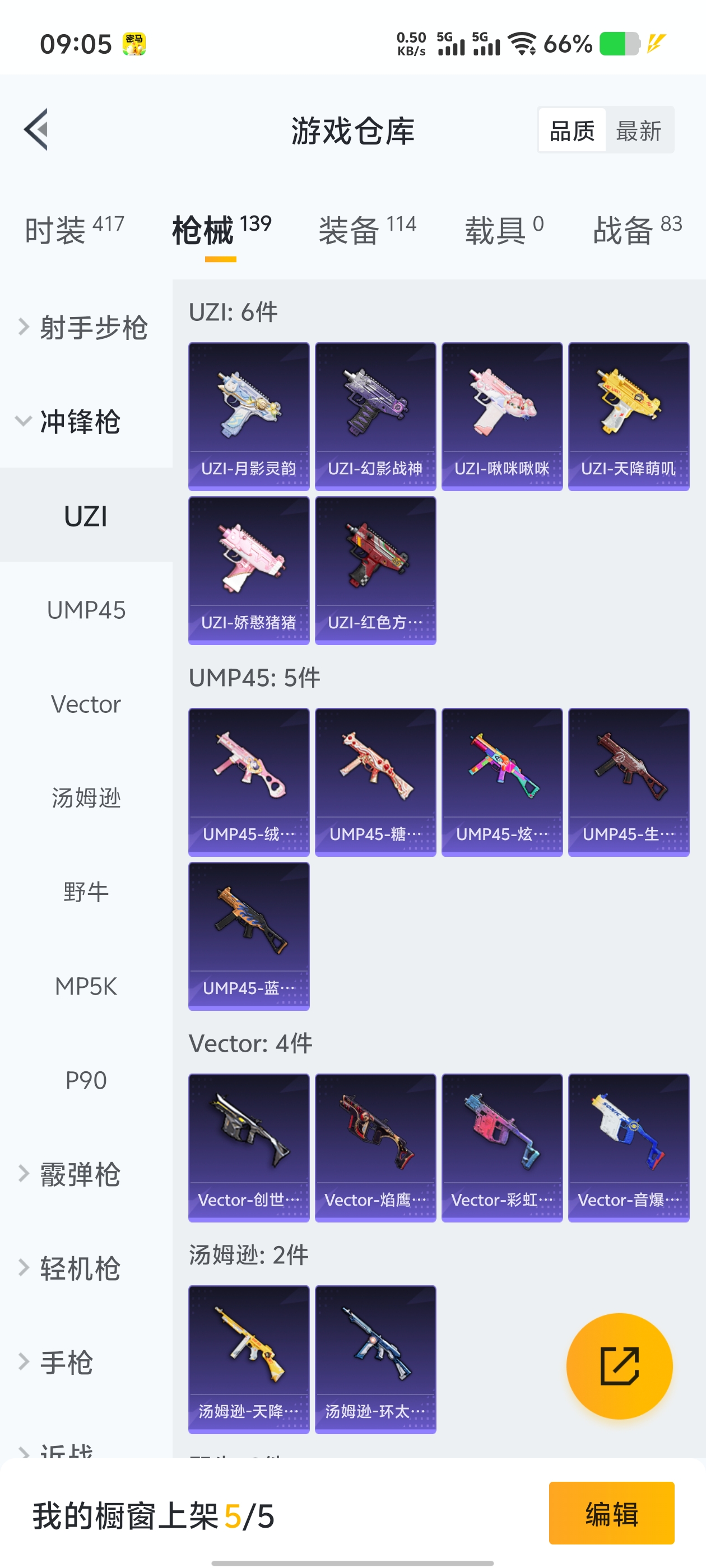Expand the 轻机枪 category
The width and height of the screenshot is (706, 1568).
coord(79,1268)
